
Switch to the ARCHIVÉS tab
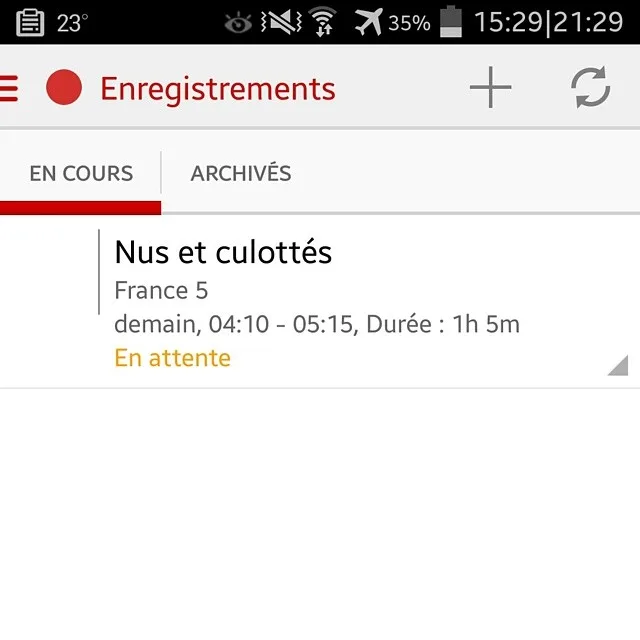coord(241,173)
